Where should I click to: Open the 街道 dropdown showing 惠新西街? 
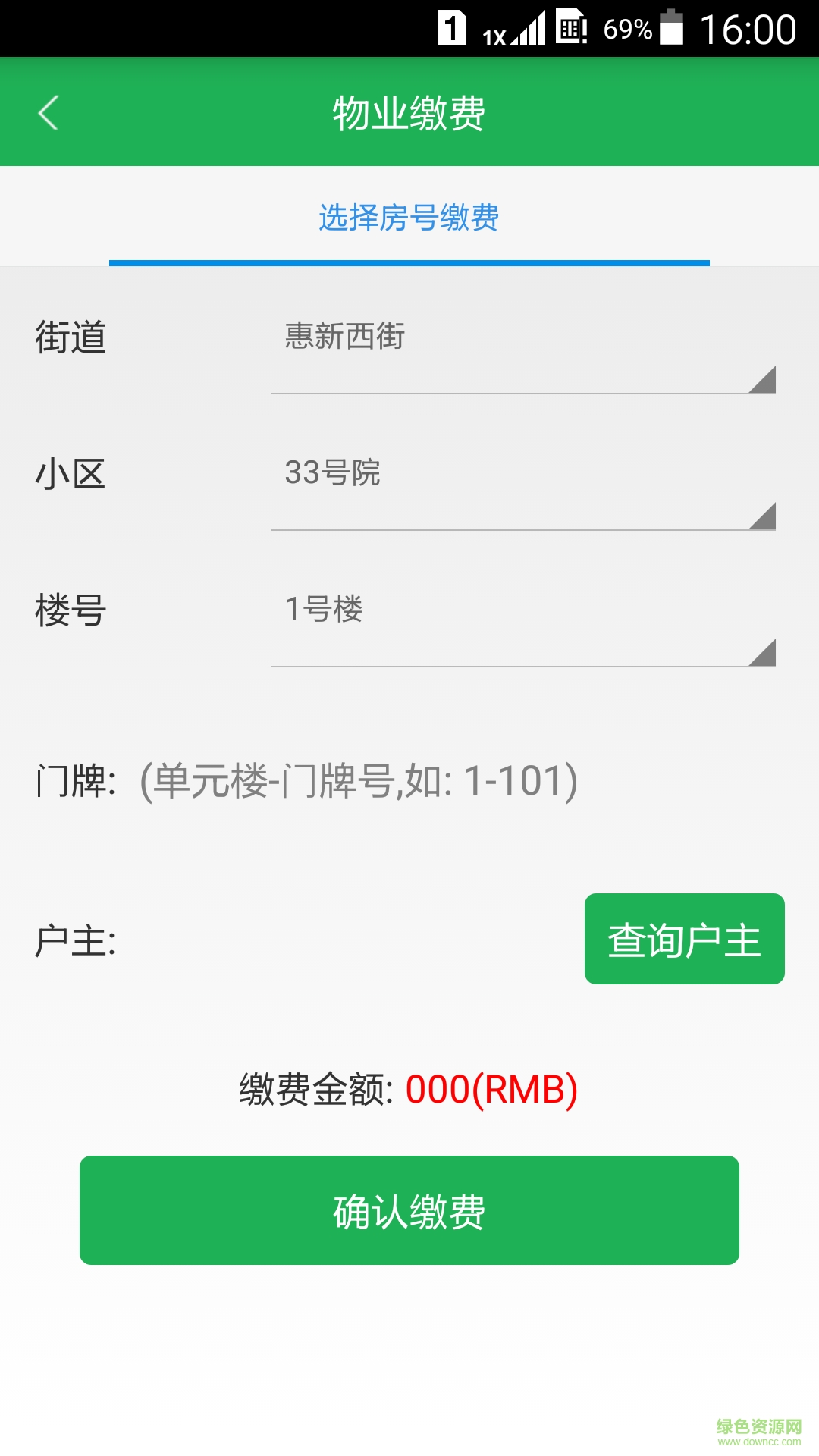point(522,350)
